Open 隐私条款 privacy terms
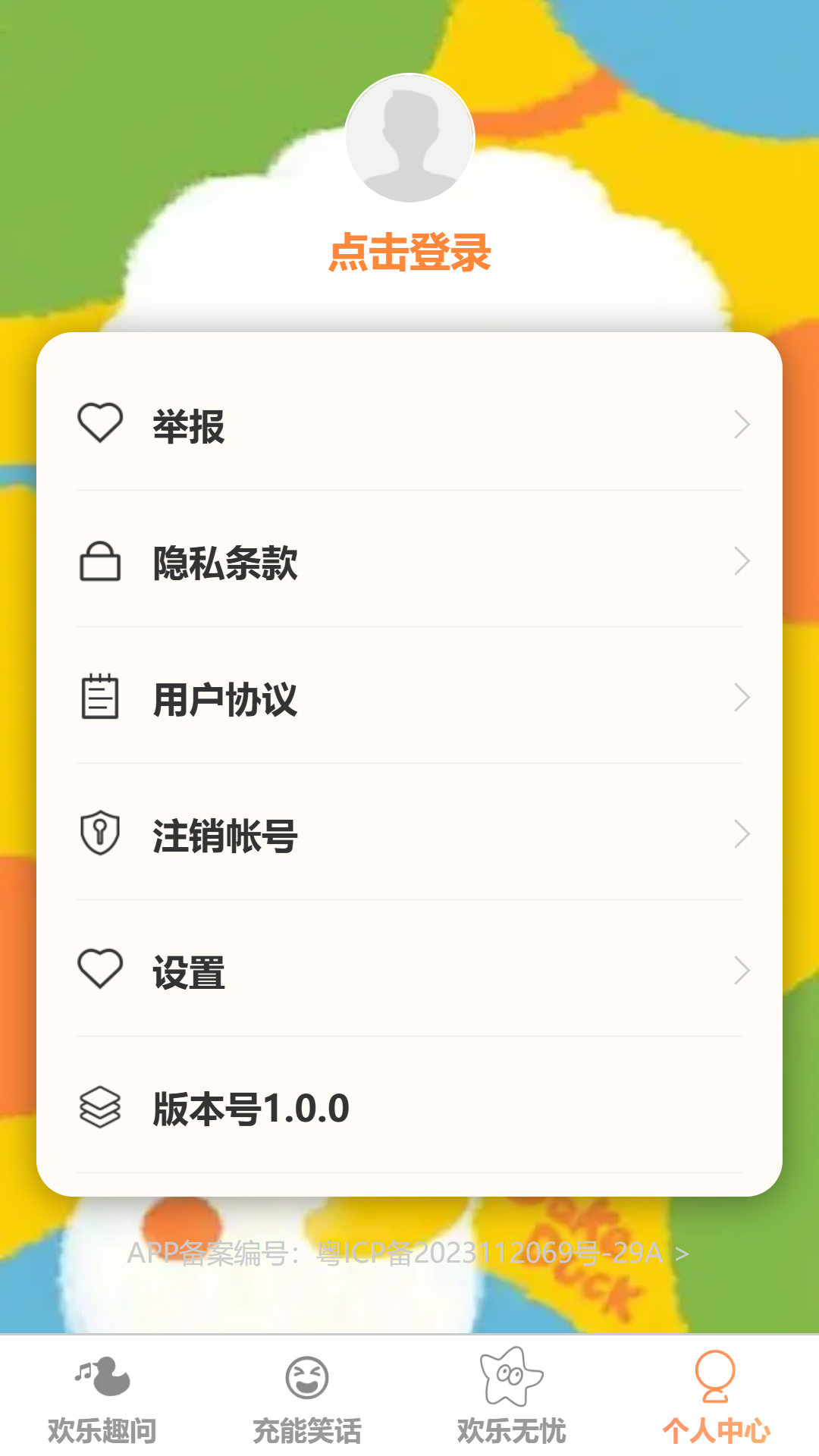819x1456 pixels. (409, 562)
